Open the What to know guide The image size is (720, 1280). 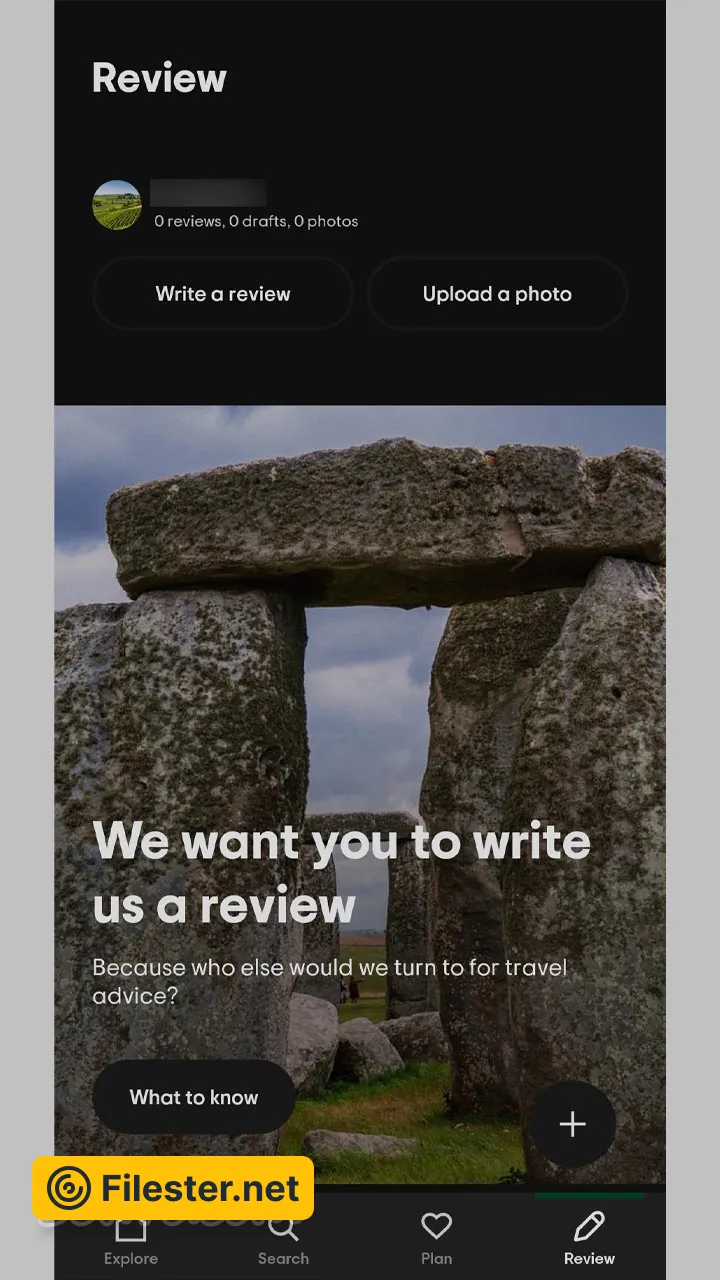point(193,1097)
